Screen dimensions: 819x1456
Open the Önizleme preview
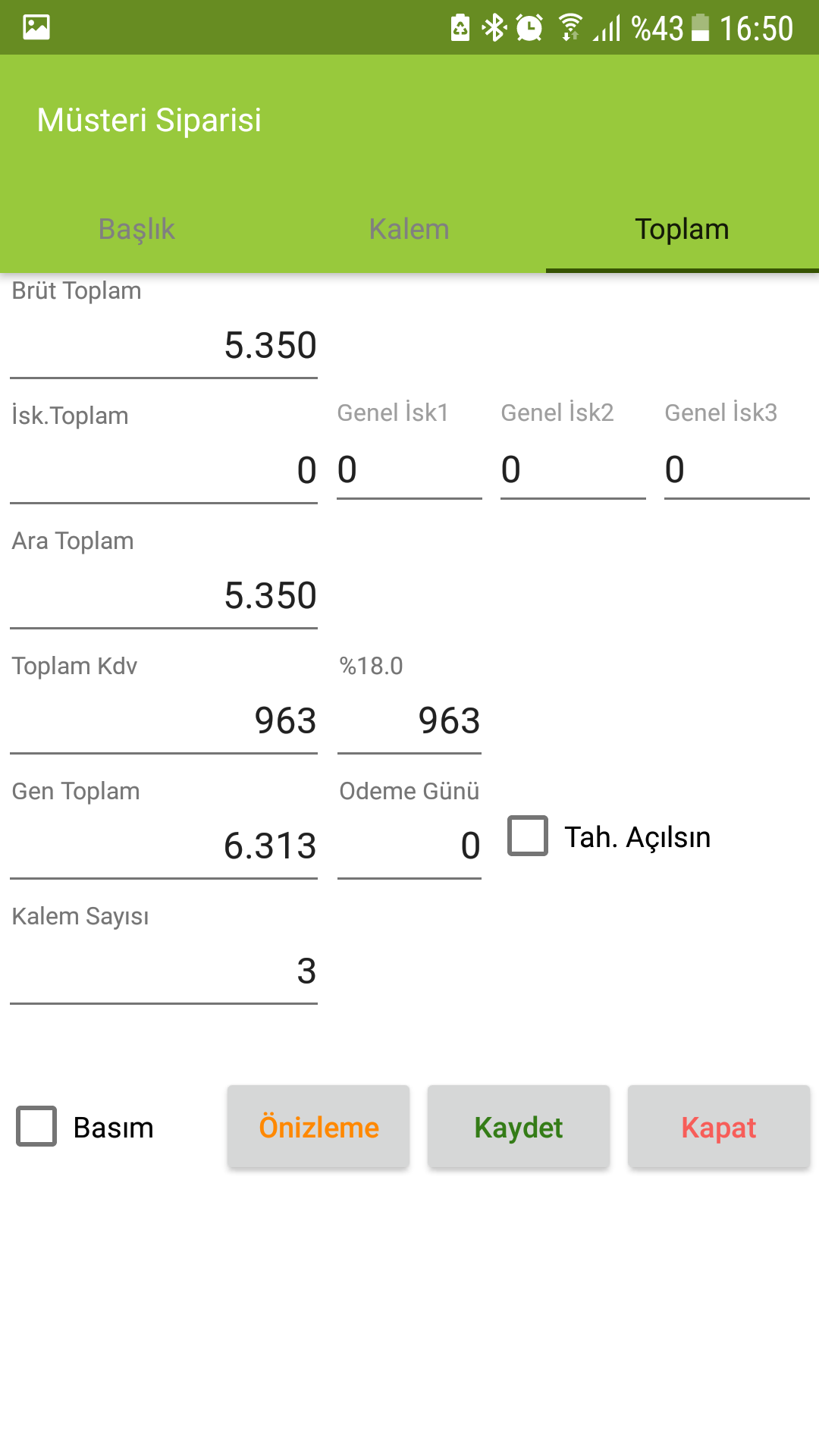pyautogui.click(x=318, y=1127)
